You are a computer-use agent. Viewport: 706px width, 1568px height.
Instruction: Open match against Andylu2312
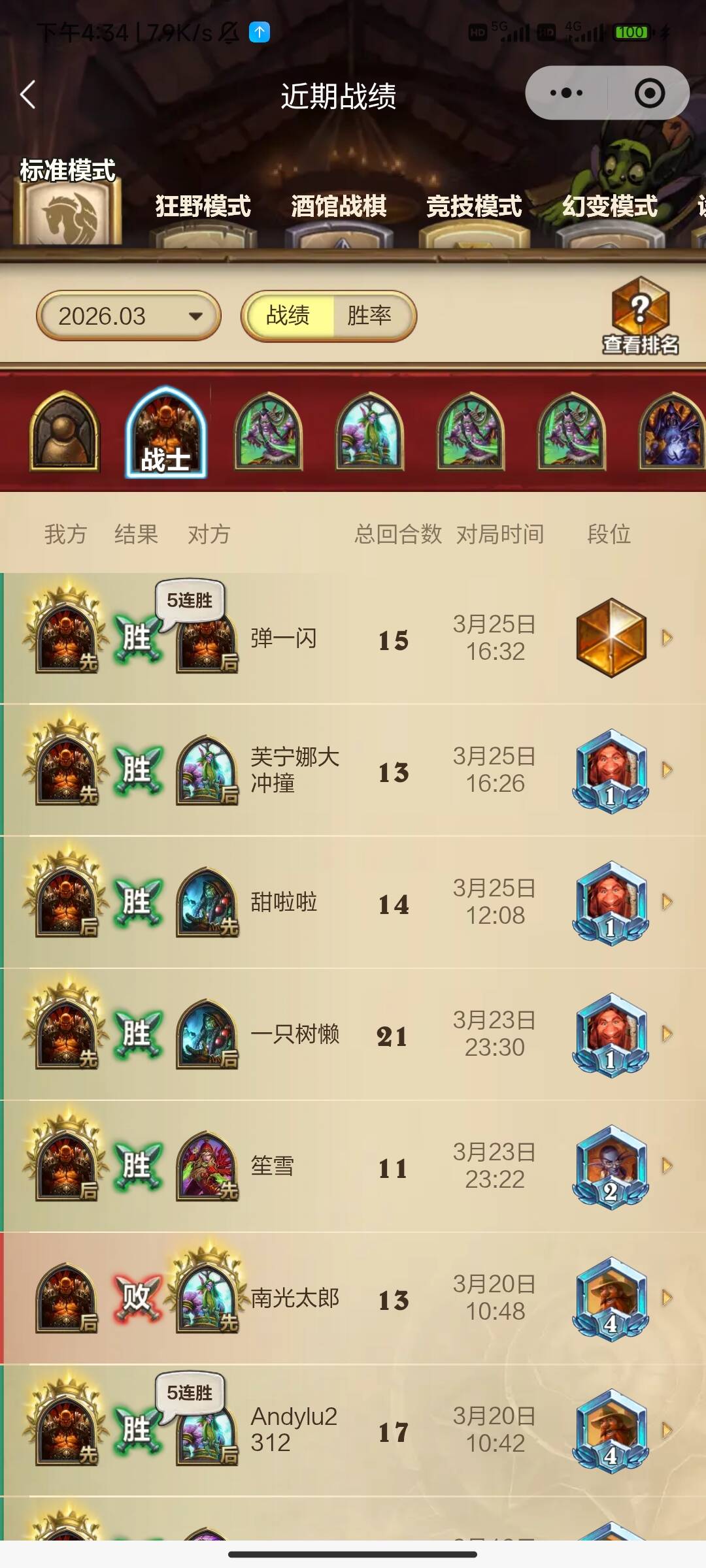click(x=353, y=1430)
